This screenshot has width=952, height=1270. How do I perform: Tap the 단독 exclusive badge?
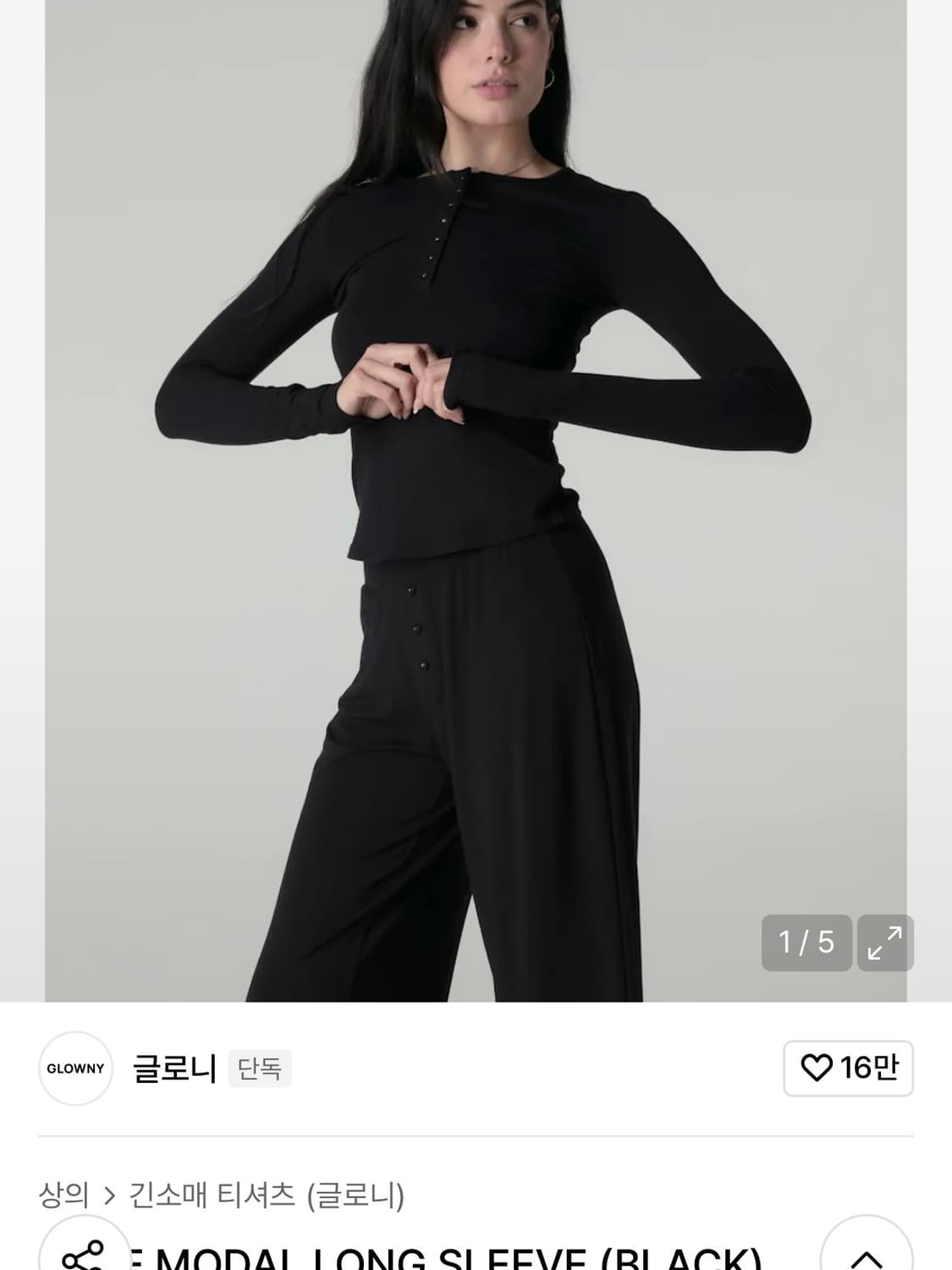tap(259, 1069)
